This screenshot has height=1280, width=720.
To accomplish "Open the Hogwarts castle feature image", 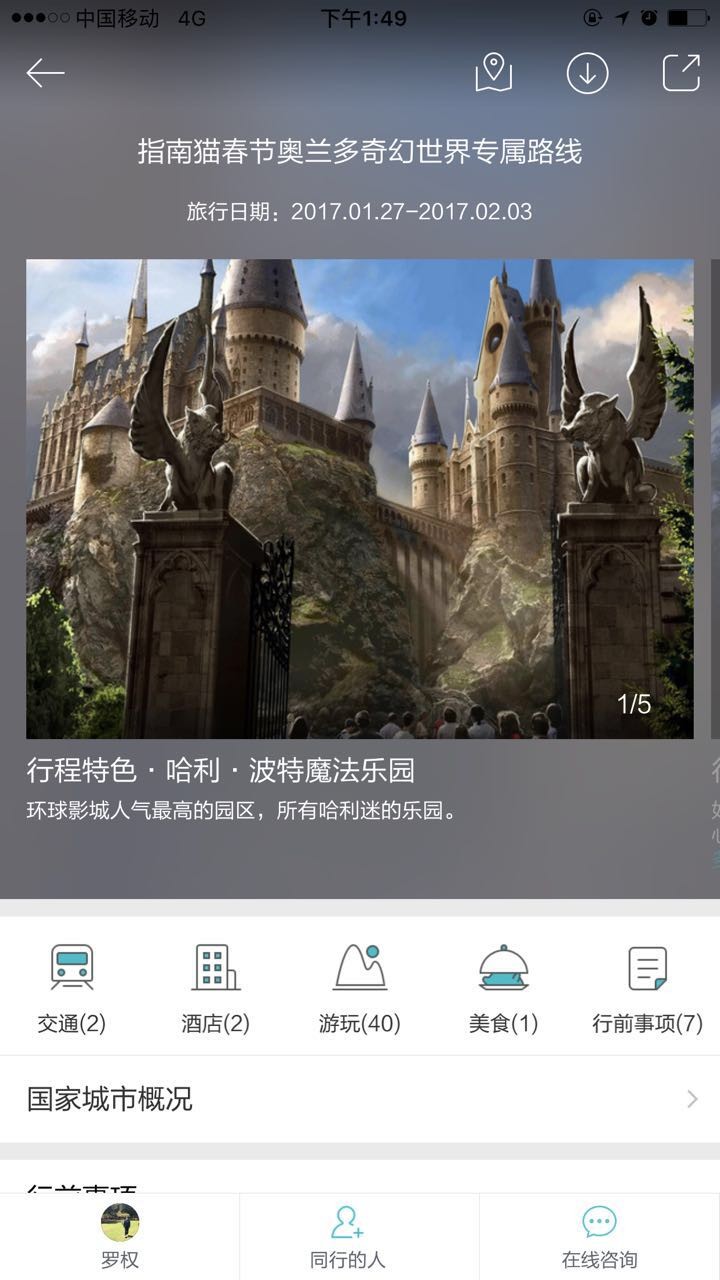I will 359,498.
